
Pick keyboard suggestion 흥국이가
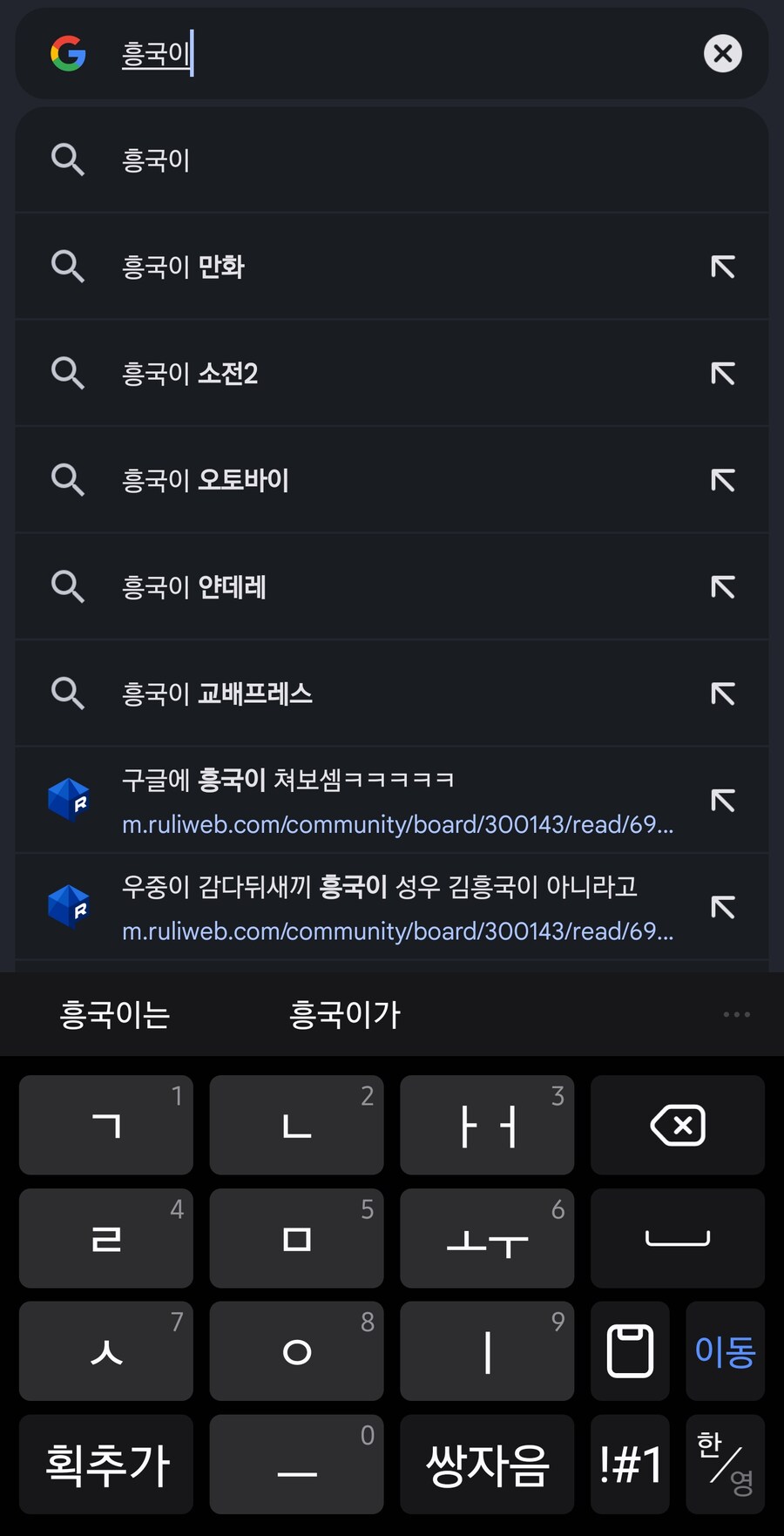click(345, 1014)
